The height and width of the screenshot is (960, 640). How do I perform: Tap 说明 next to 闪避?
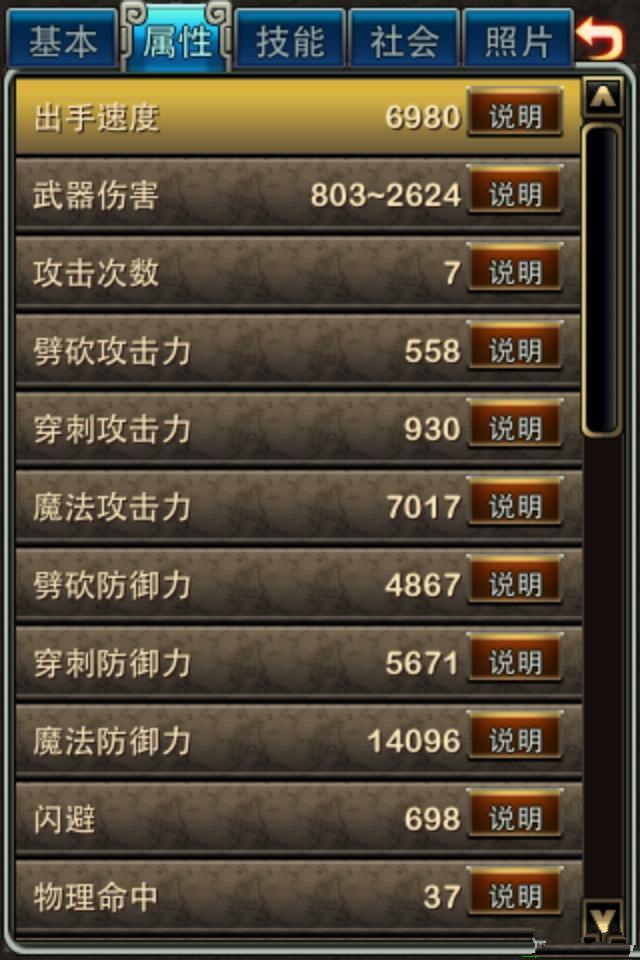point(515,819)
